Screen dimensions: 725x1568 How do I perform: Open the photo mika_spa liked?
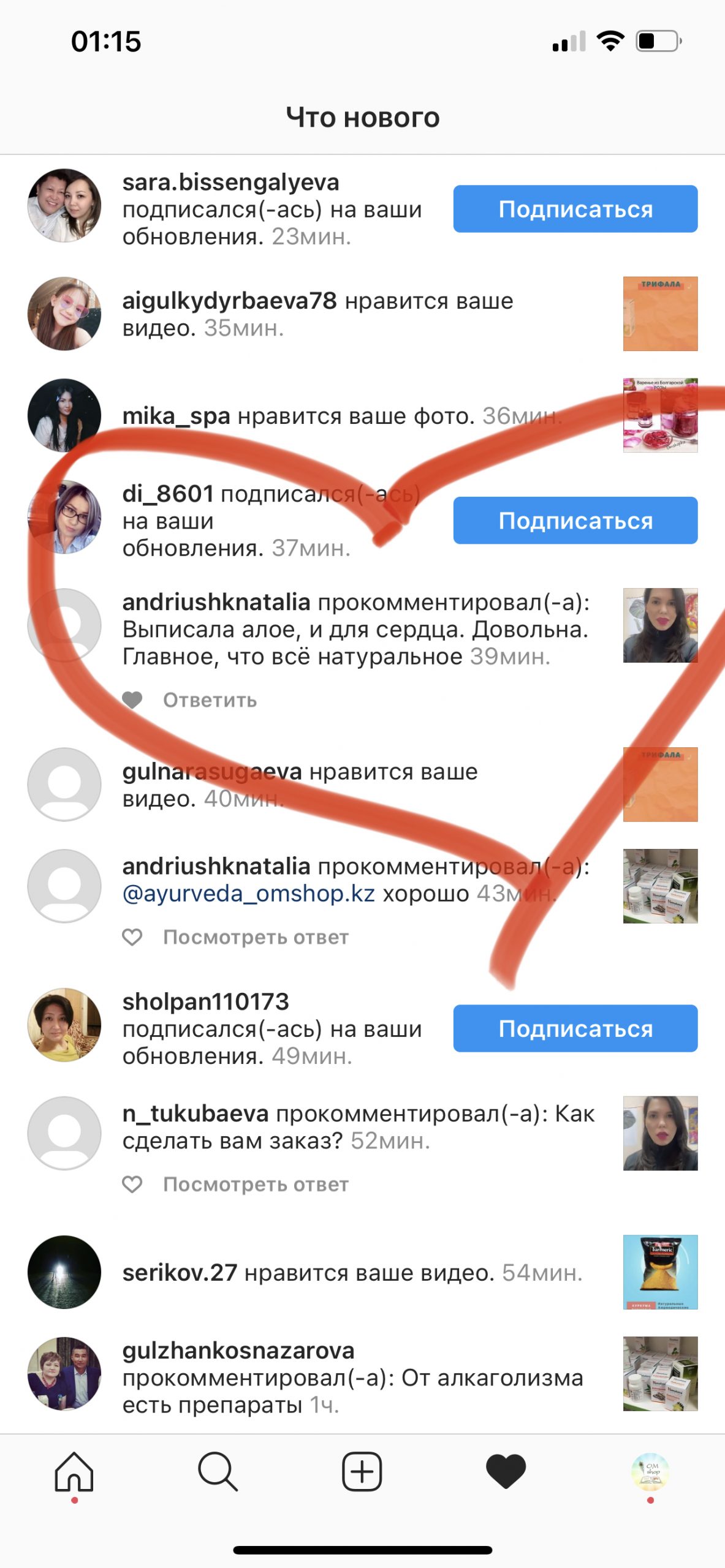(660, 415)
